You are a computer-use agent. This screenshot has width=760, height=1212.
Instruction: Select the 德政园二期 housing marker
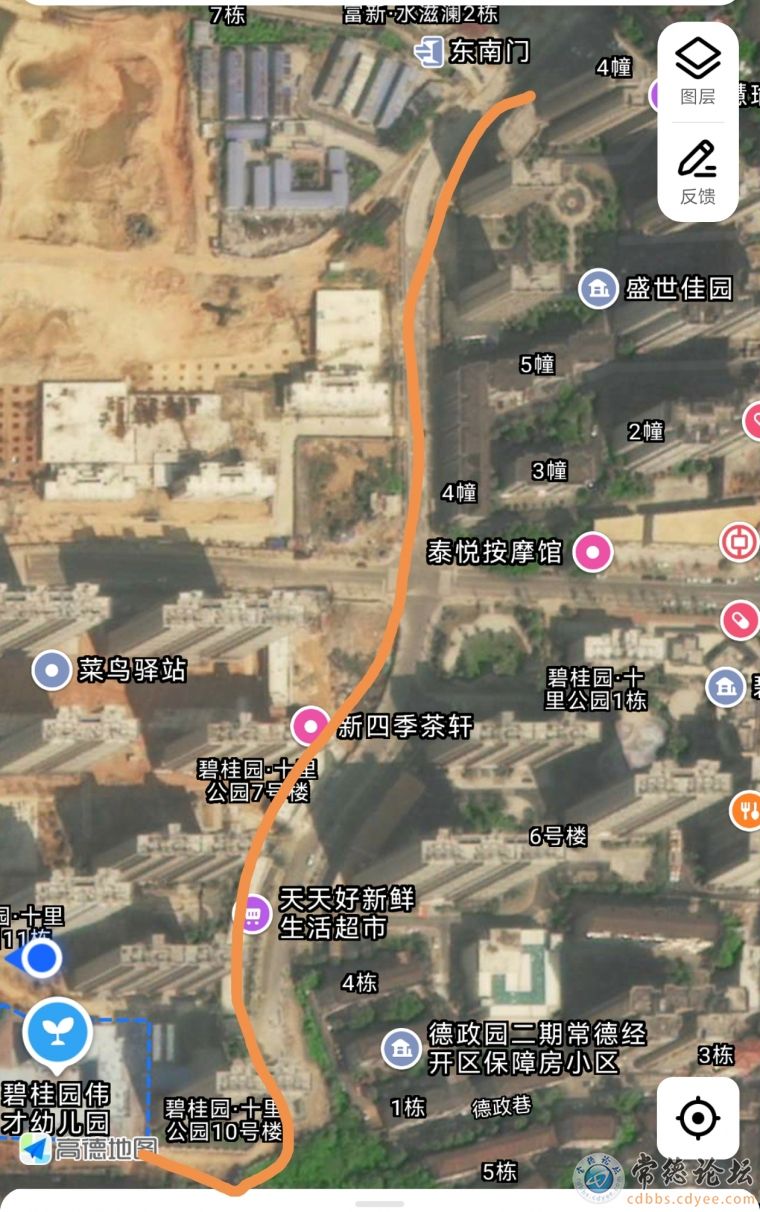coord(402,1048)
